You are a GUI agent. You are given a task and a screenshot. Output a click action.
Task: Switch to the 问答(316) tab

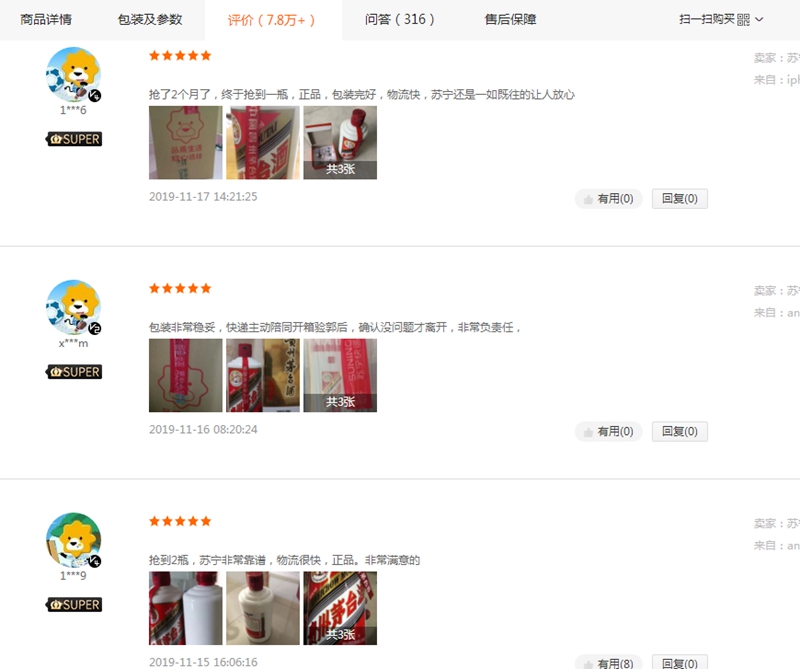coord(400,19)
